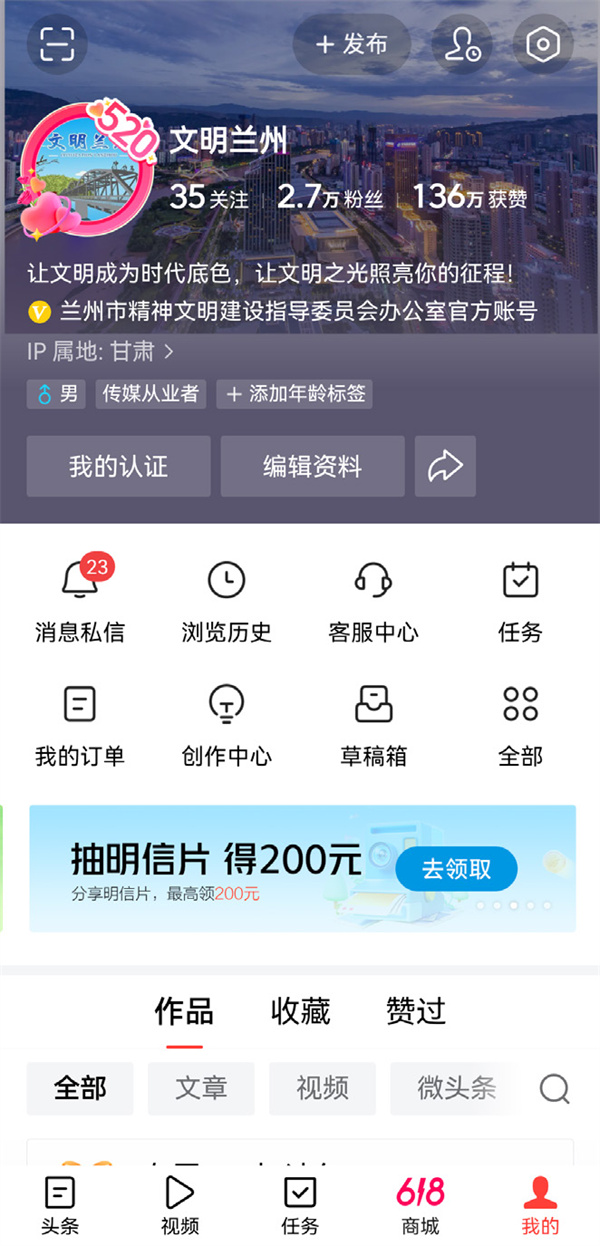Add an age tag via 添加年龄标签

[x=295, y=394]
